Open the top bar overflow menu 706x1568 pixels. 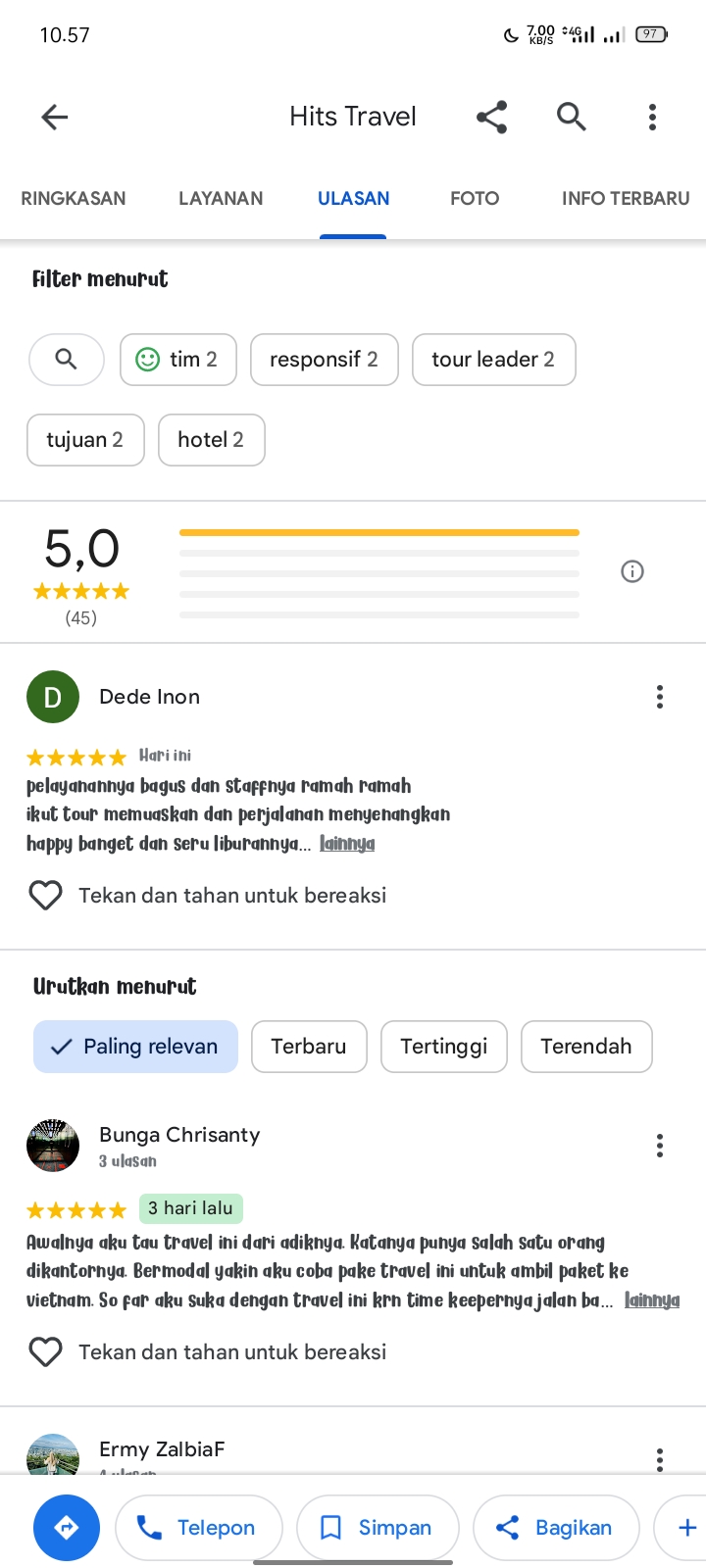pos(652,118)
